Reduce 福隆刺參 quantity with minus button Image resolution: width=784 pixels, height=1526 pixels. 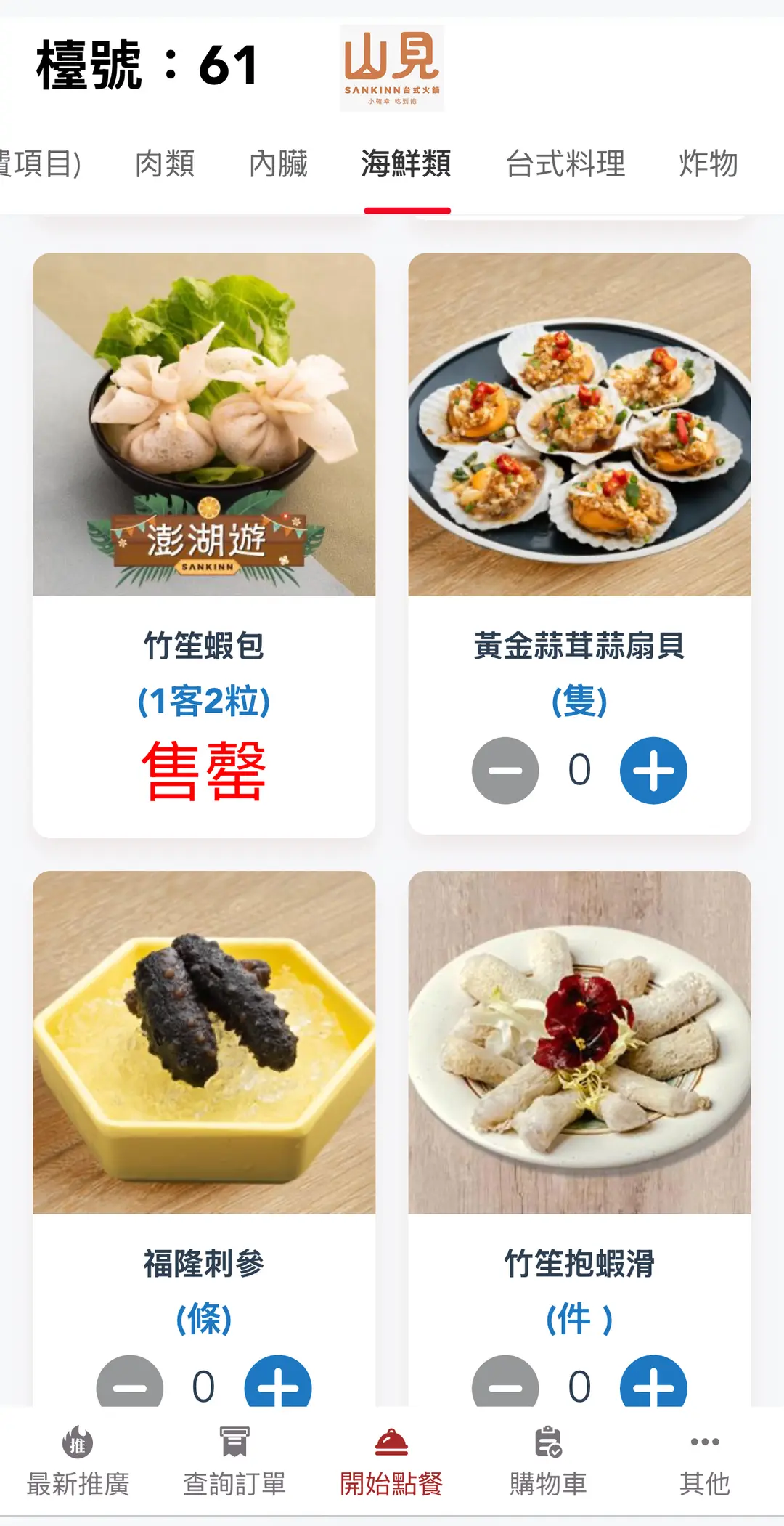pyautogui.click(x=130, y=1383)
